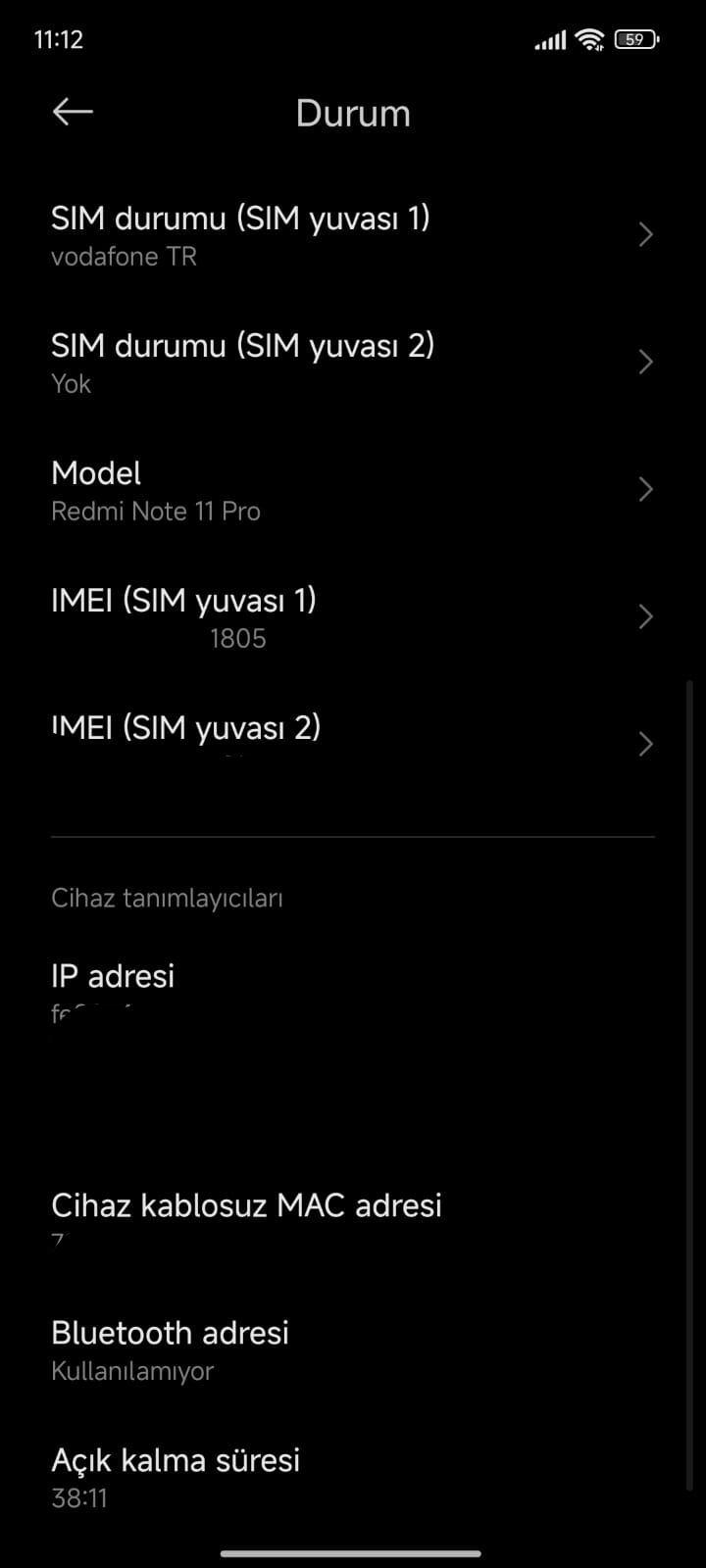Open the Model row
Viewport: 706px width, 1568px height.
pos(353,490)
